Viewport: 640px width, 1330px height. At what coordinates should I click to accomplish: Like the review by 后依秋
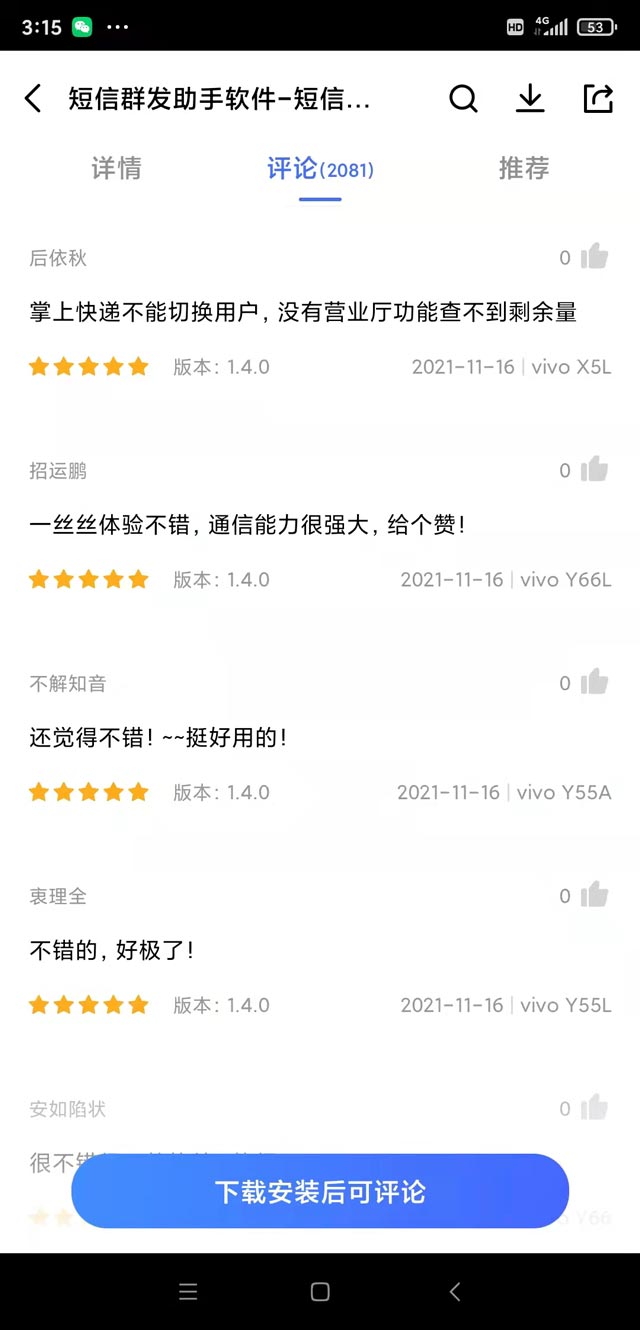click(594, 257)
